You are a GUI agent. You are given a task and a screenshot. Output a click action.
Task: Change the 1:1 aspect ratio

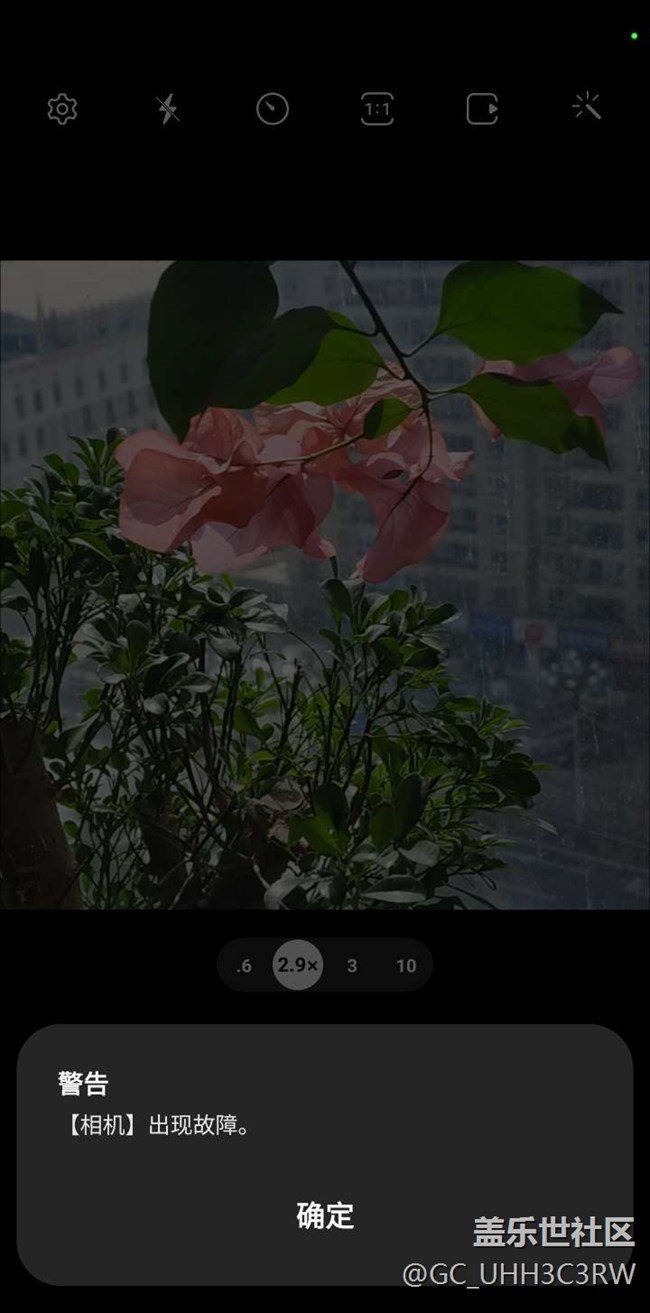(x=377, y=108)
